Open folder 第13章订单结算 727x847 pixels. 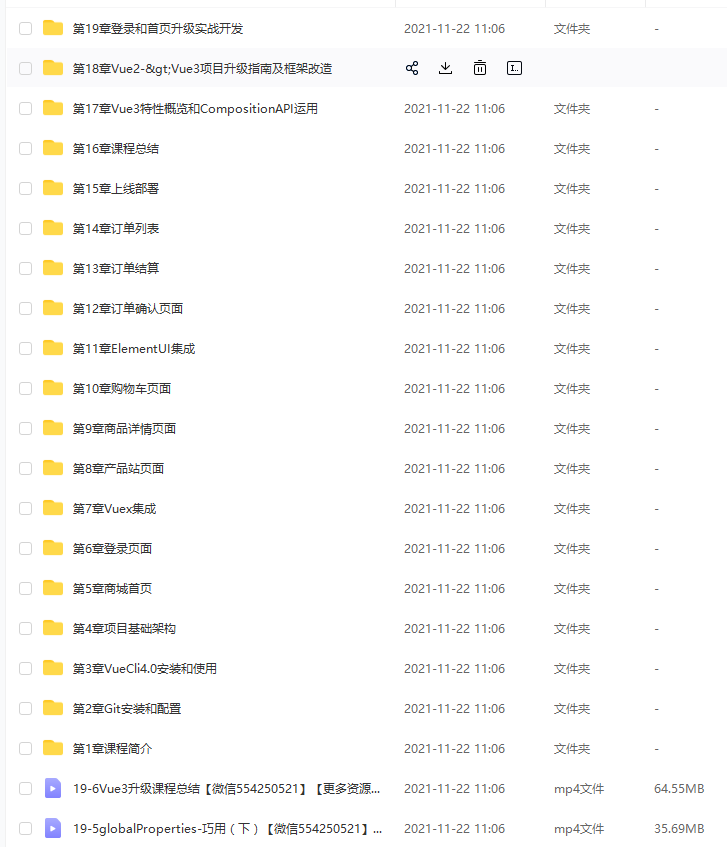(115, 268)
